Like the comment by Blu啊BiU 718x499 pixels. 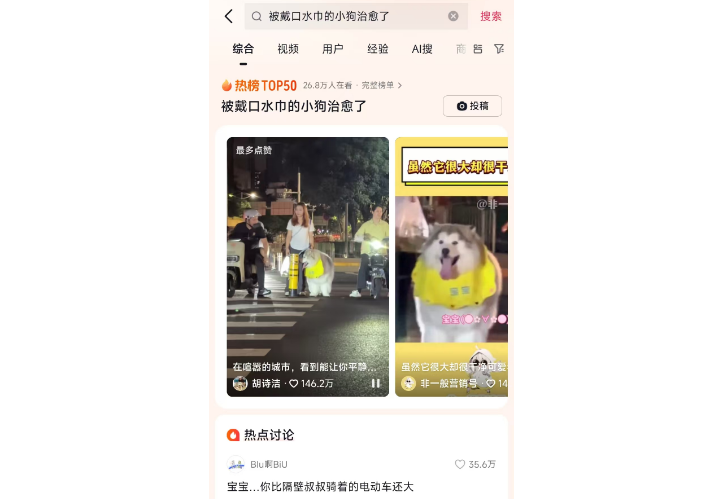coord(474,464)
